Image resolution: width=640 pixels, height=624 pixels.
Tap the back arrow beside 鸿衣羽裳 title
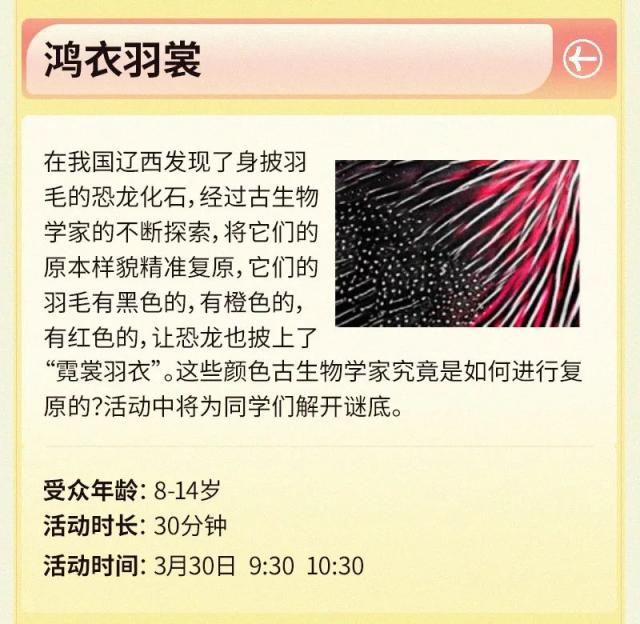[x=582, y=59]
